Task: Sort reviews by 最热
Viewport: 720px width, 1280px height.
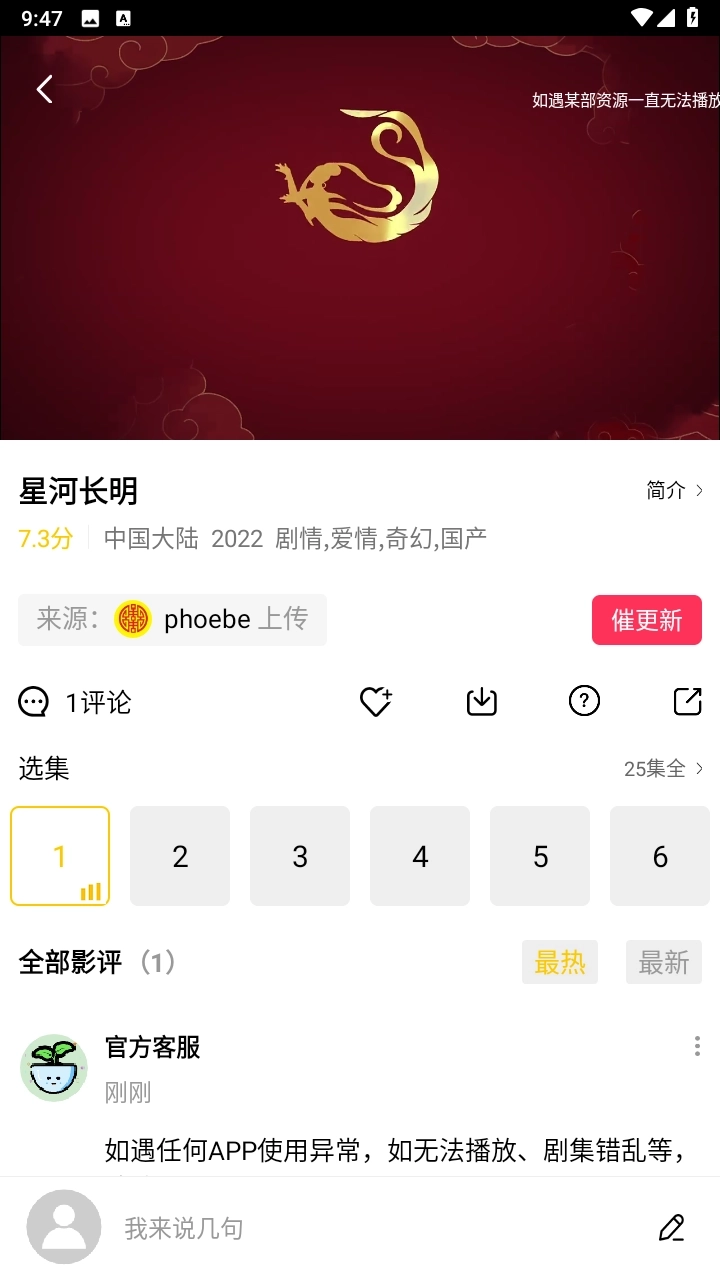Action: 560,962
